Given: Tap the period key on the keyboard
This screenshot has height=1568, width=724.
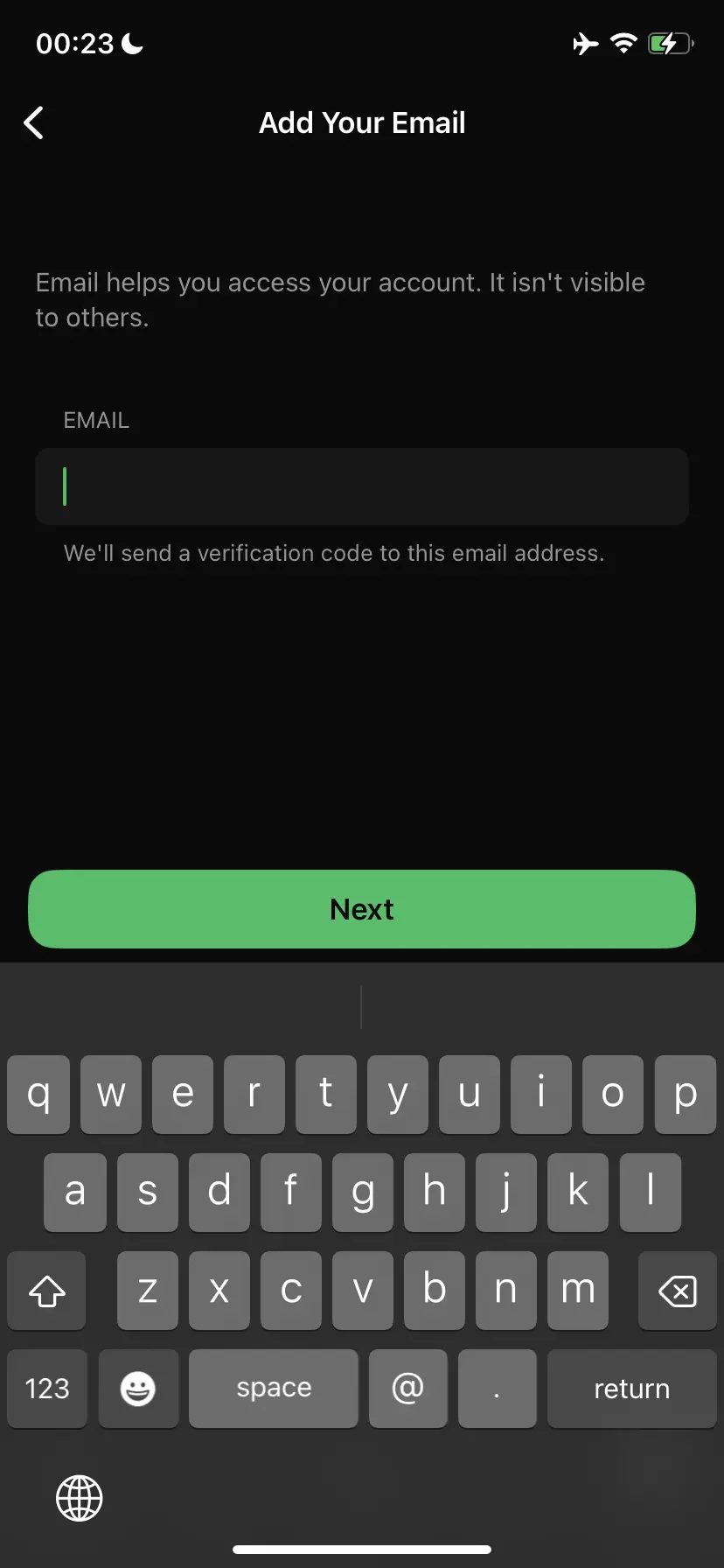Looking at the screenshot, I should pyautogui.click(x=497, y=1389).
